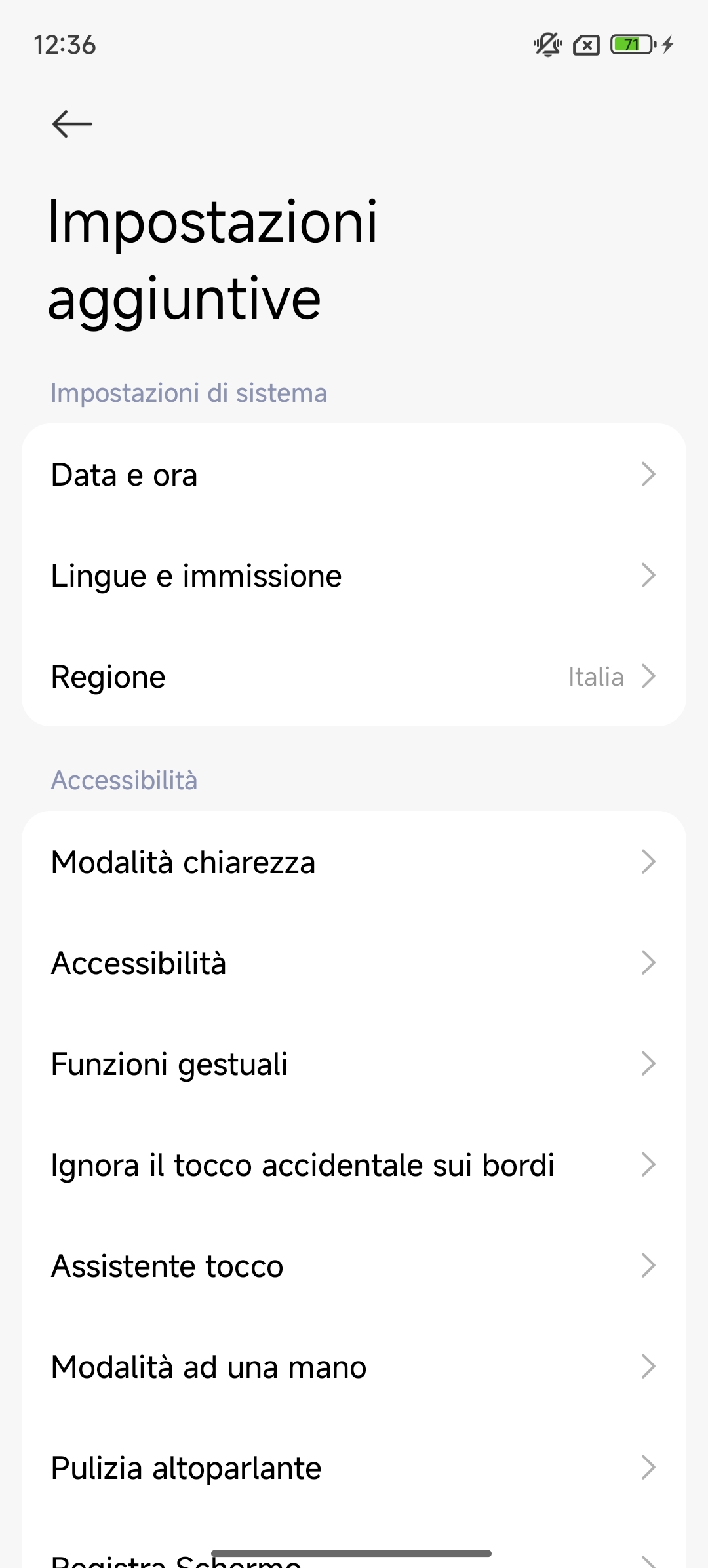The image size is (708, 1568).
Task: Open Modalità ad una mano
Action: (x=354, y=1367)
